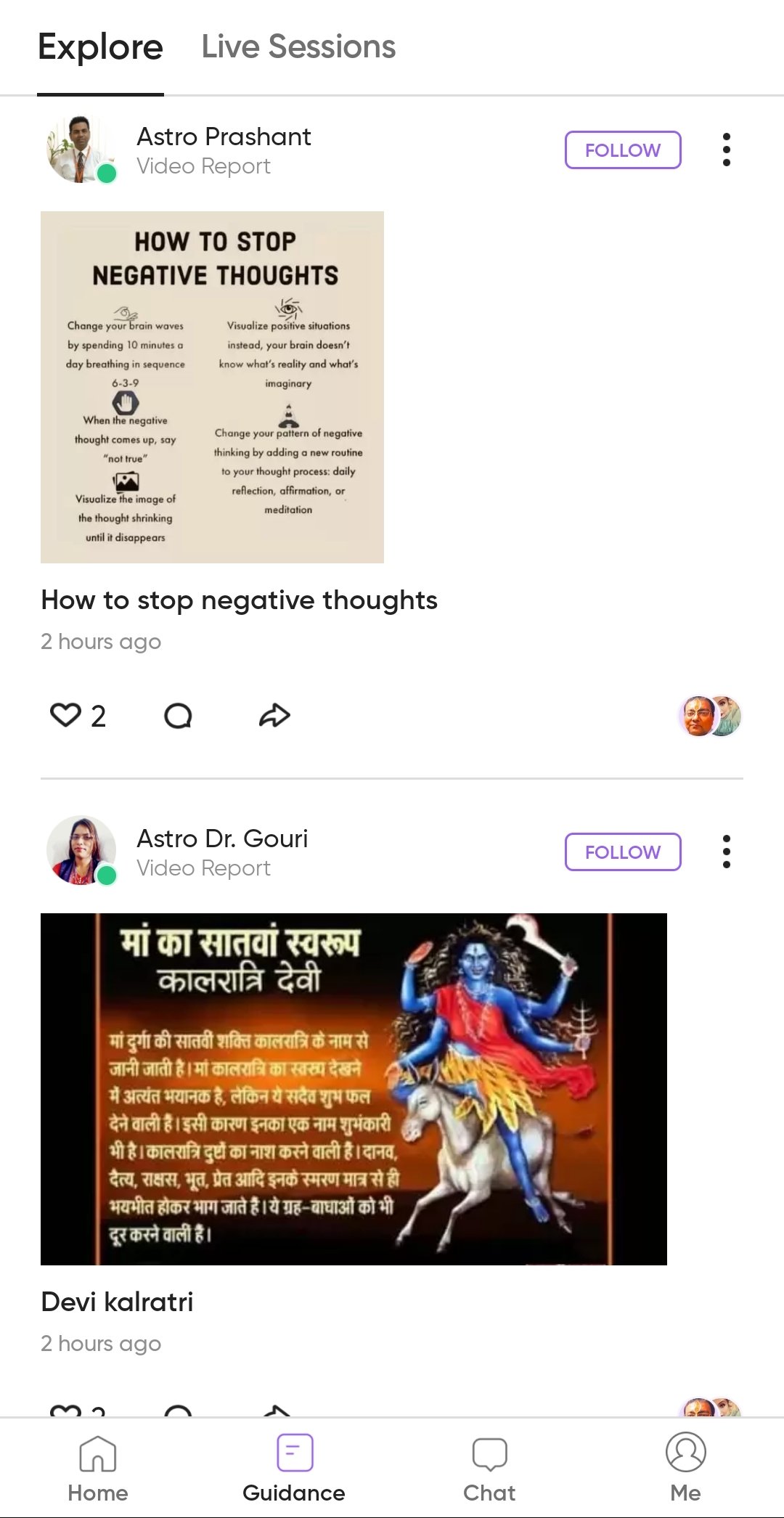
Task: View Astro Prashant's profile picture
Action: [x=81, y=149]
